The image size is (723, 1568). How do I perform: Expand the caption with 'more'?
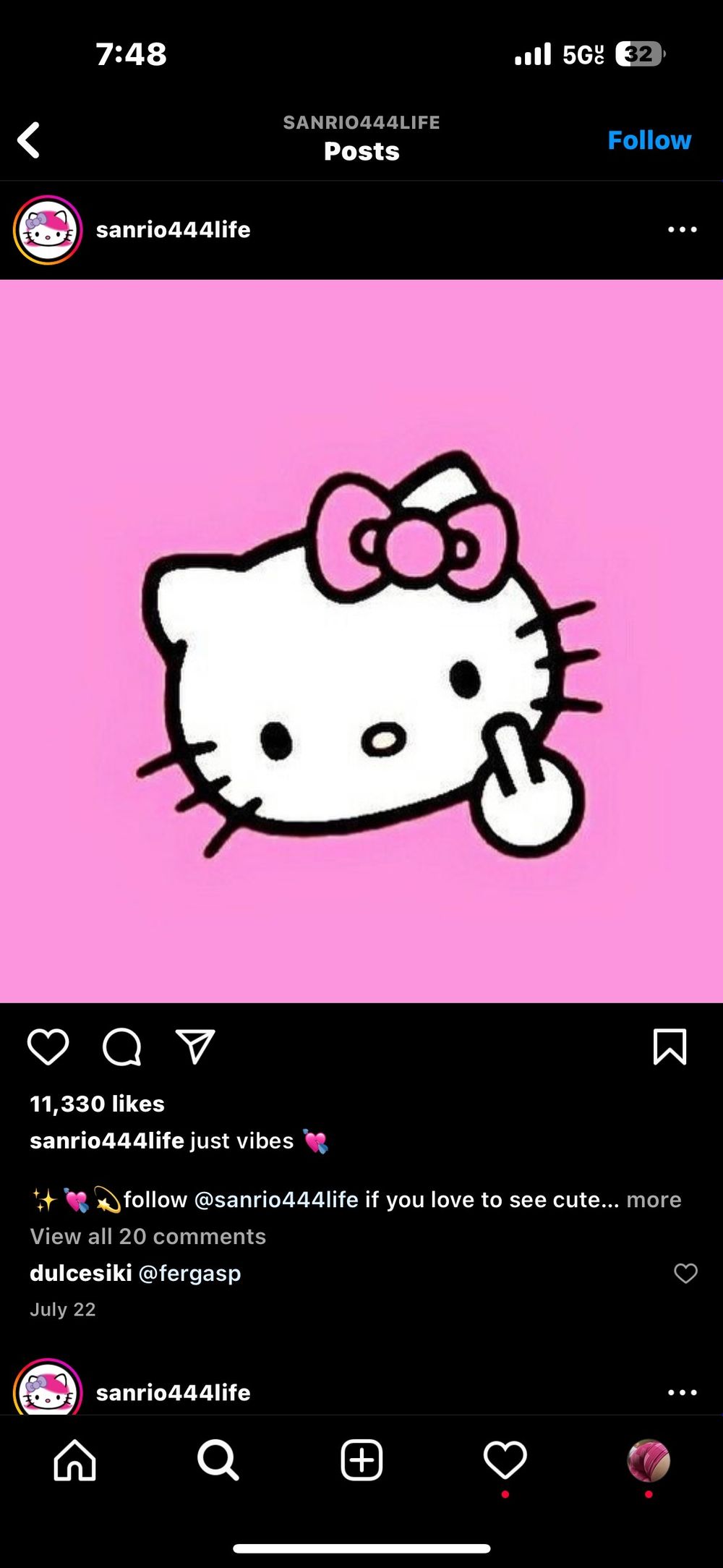click(x=654, y=1200)
